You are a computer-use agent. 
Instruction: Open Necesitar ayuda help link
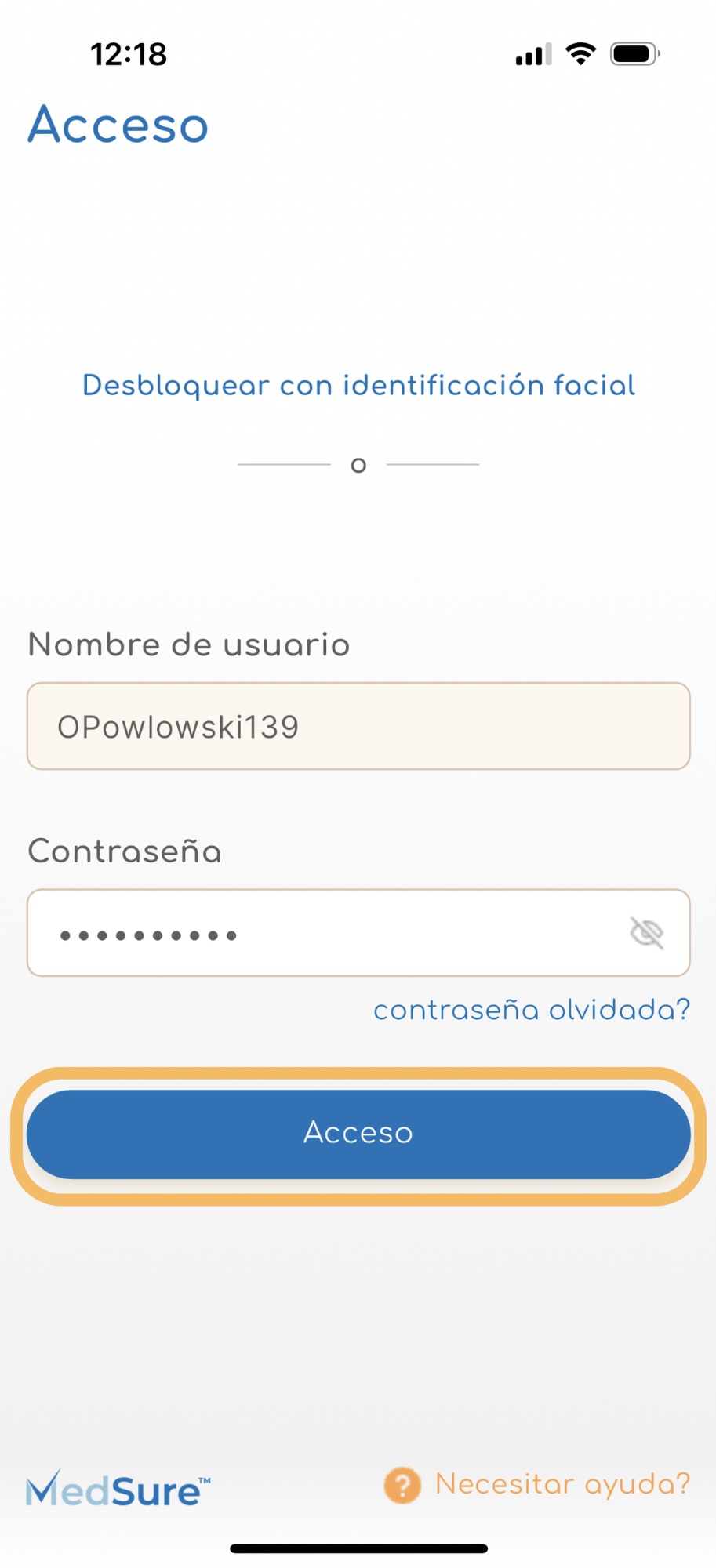click(x=537, y=1485)
